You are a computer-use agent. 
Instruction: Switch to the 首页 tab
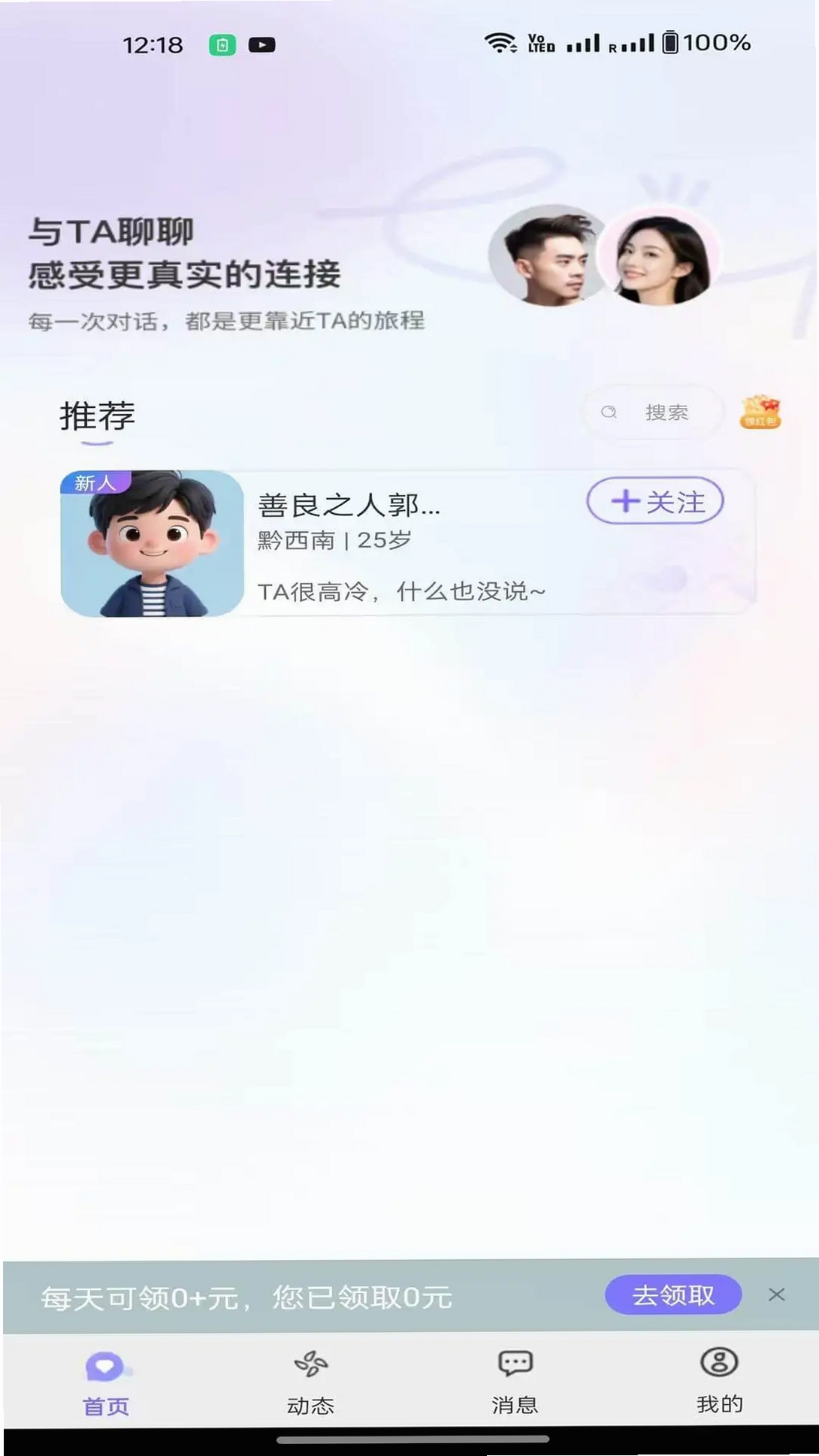tap(106, 1383)
